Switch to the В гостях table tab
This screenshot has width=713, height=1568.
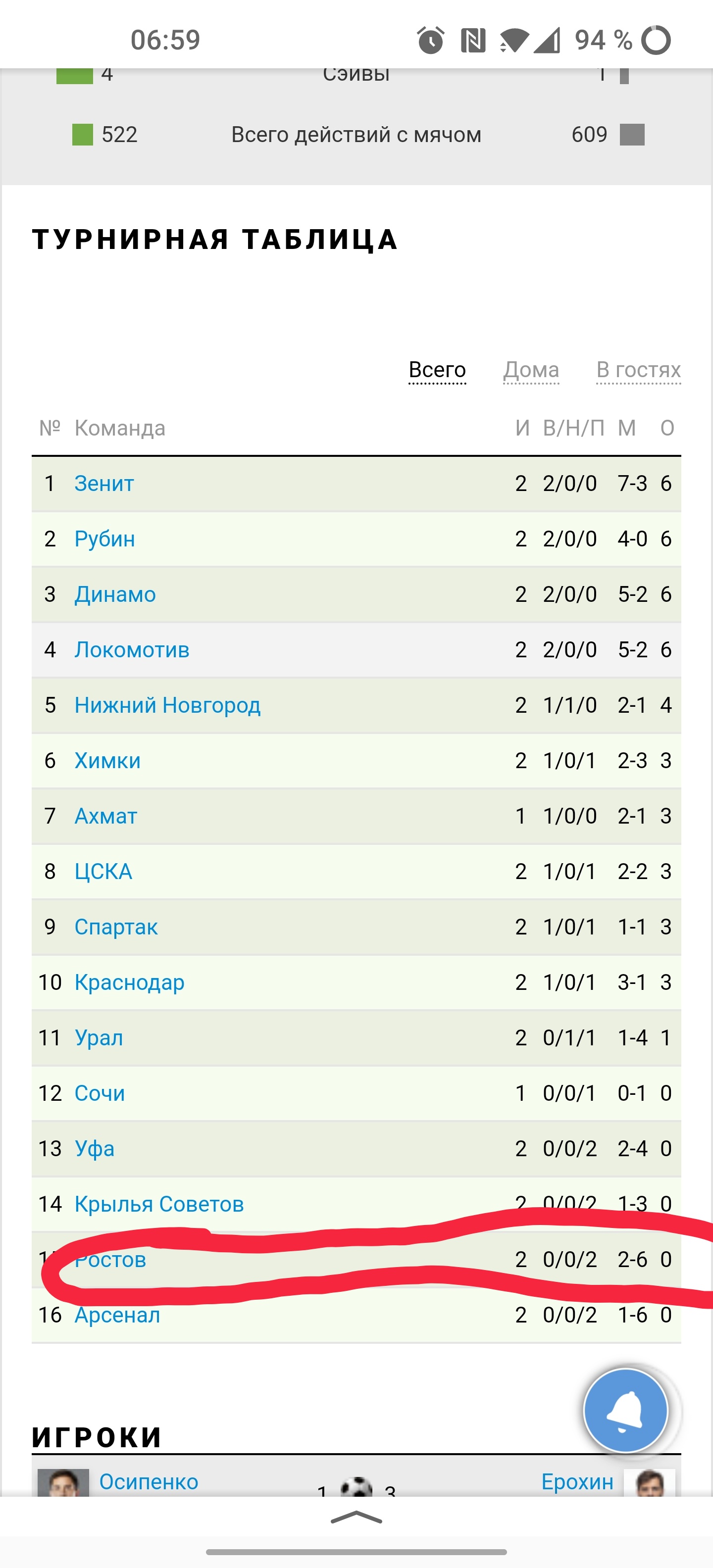coord(638,369)
